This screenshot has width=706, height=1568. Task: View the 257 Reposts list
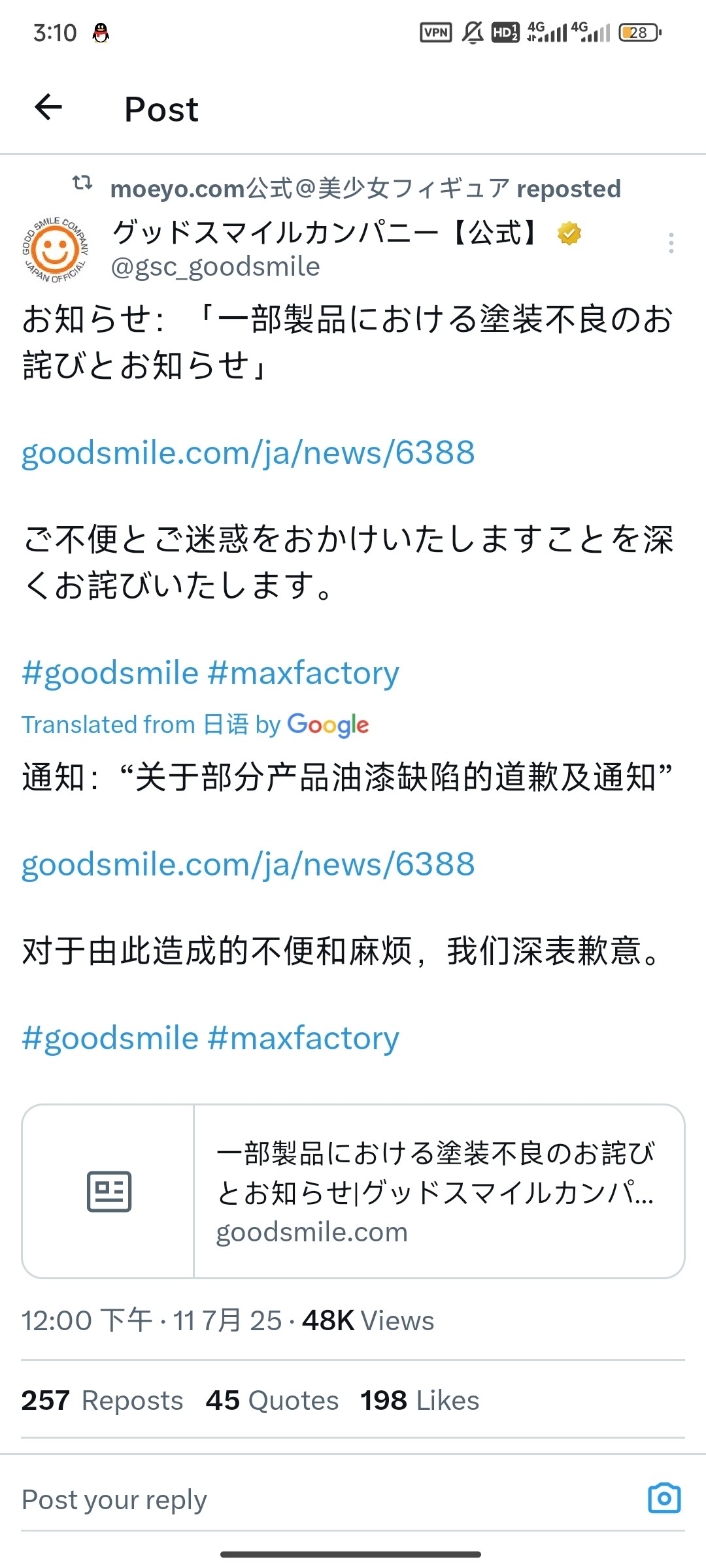(x=102, y=1400)
